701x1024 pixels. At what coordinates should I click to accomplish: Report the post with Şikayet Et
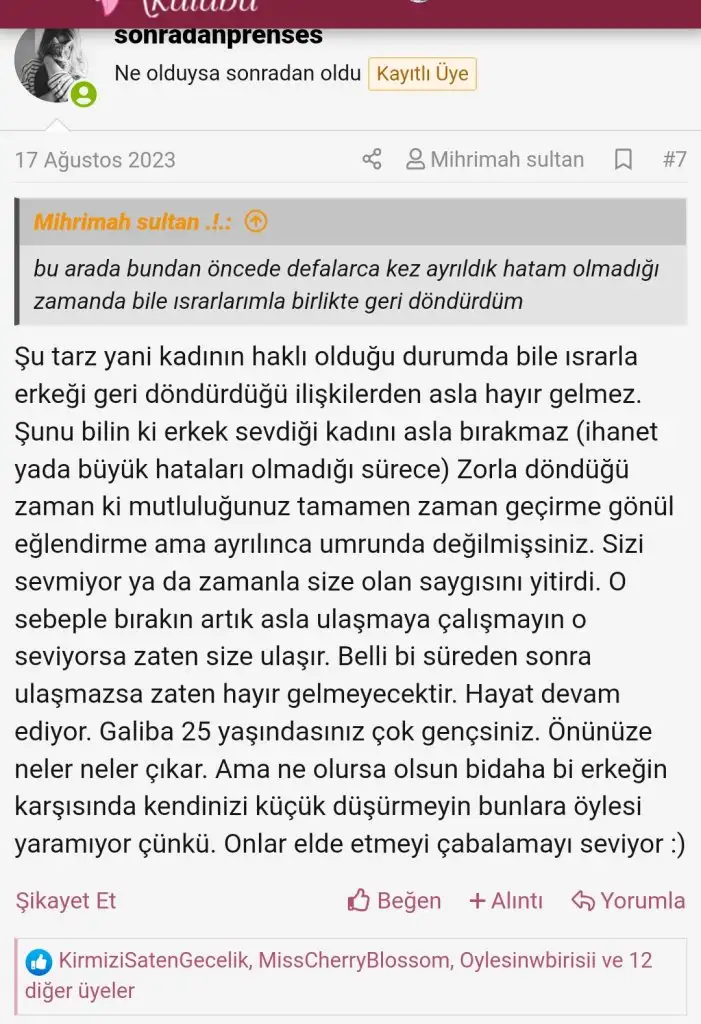pos(66,900)
